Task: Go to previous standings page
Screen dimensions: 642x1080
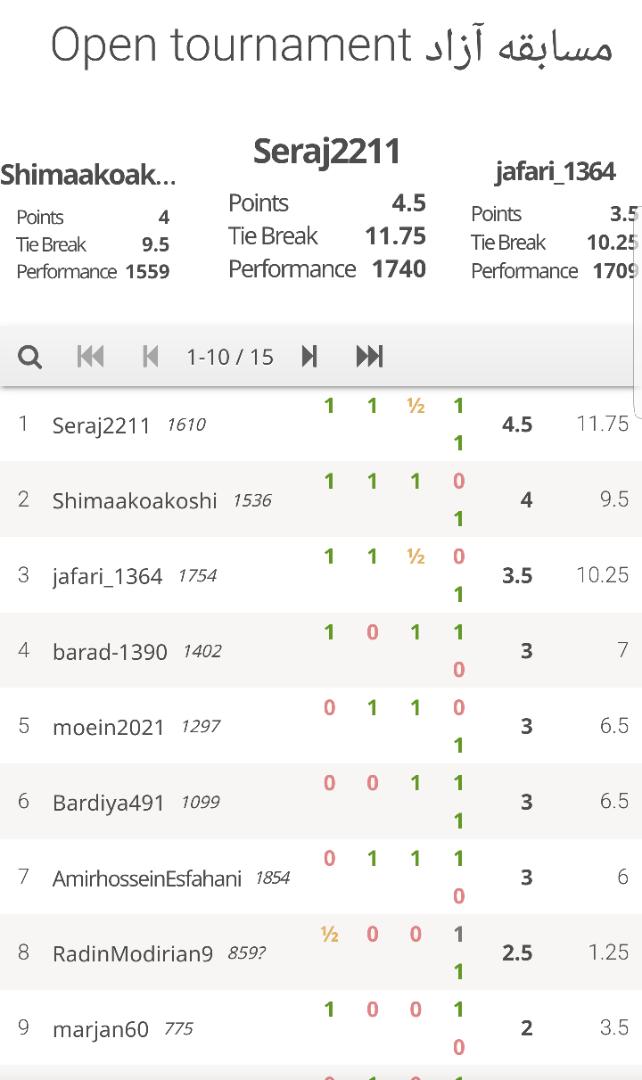Action: click(150, 357)
